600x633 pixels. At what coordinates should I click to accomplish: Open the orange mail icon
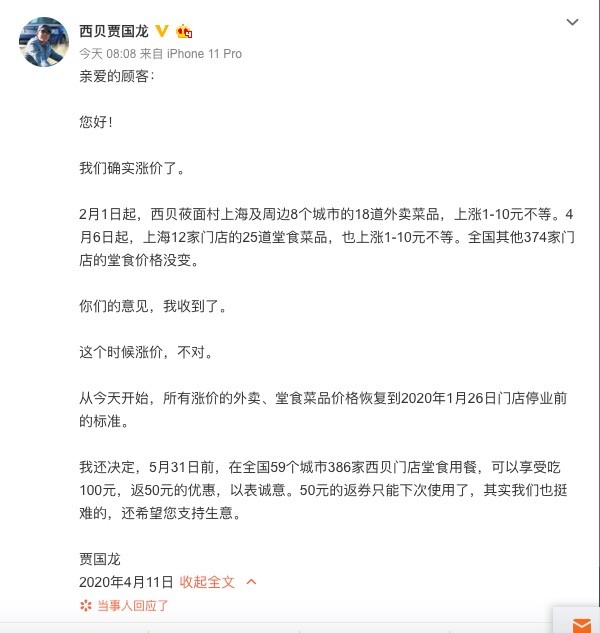click(x=581, y=625)
